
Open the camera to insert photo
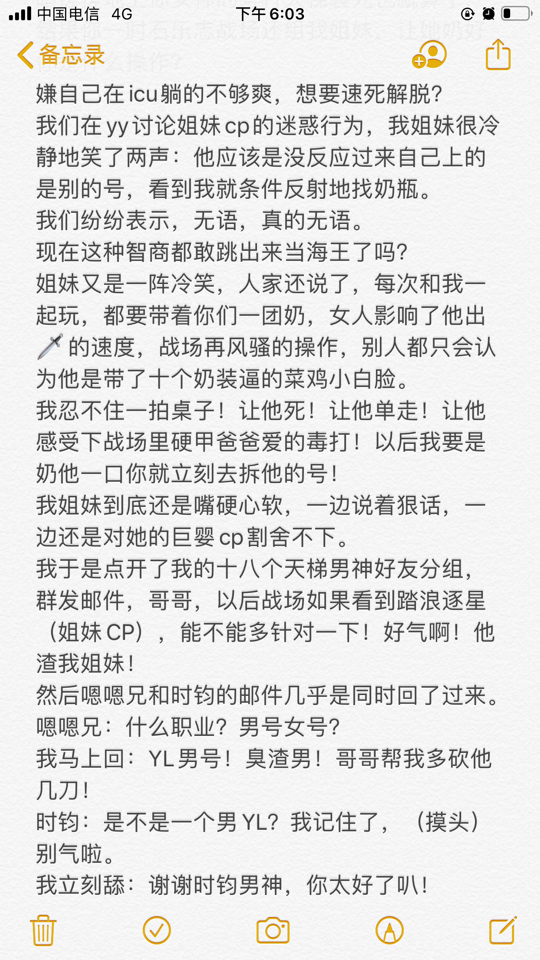point(272,930)
